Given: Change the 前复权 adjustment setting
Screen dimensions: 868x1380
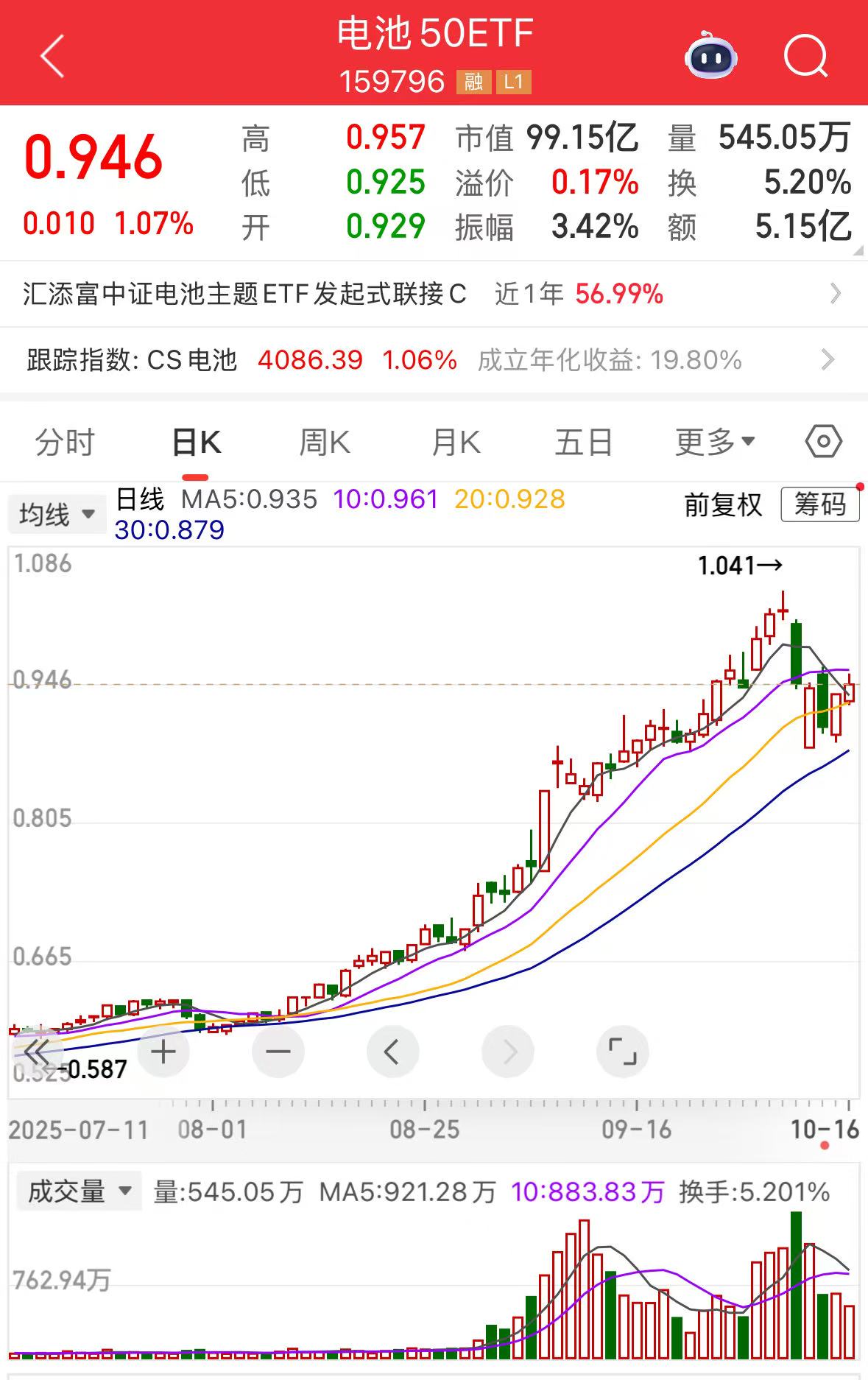Looking at the screenshot, I should pyautogui.click(x=723, y=505).
